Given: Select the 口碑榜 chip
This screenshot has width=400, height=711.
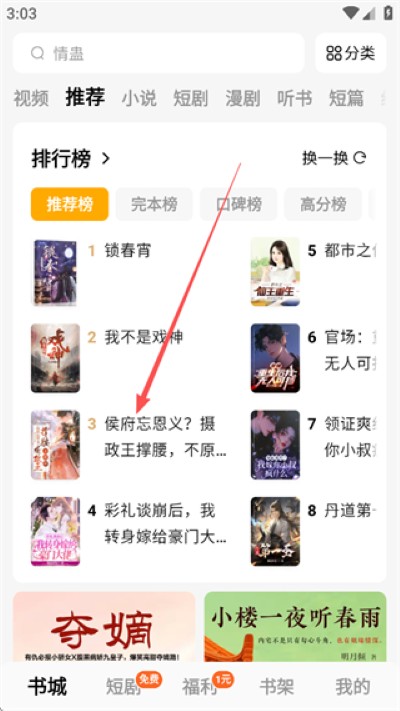Looking at the screenshot, I should 239,204.
